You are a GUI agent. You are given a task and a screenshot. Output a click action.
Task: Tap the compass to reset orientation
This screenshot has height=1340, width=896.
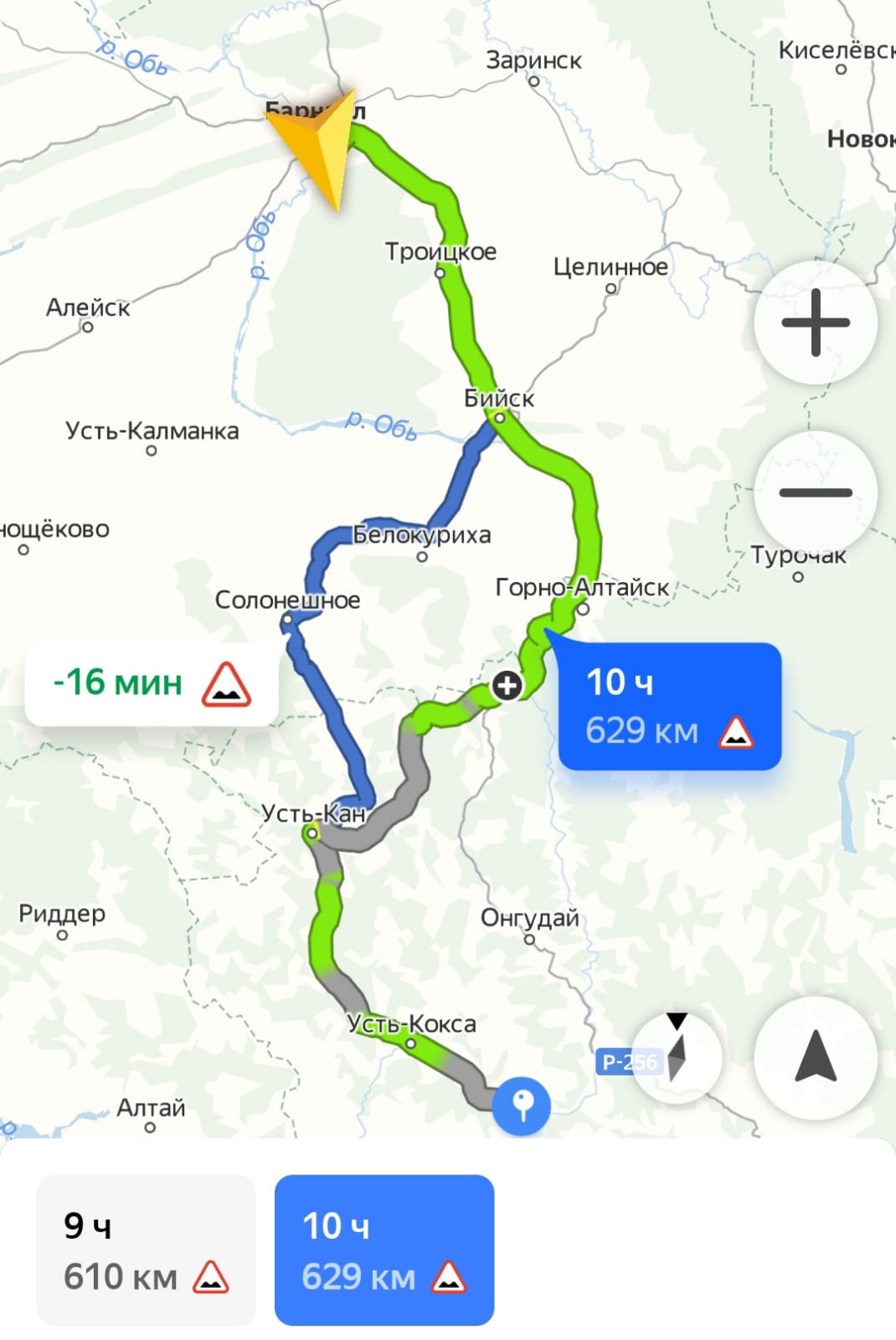tap(677, 1057)
